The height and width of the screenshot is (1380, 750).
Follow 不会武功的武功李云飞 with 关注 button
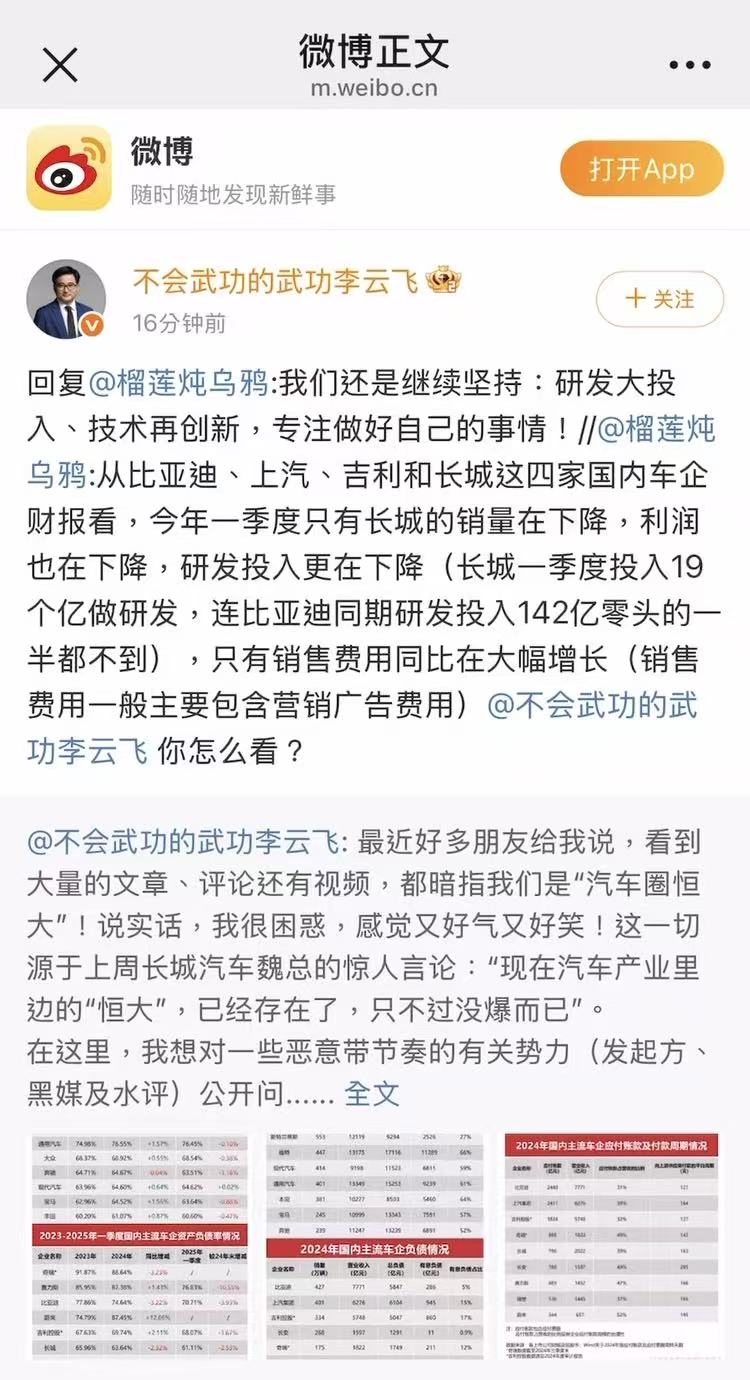point(660,299)
